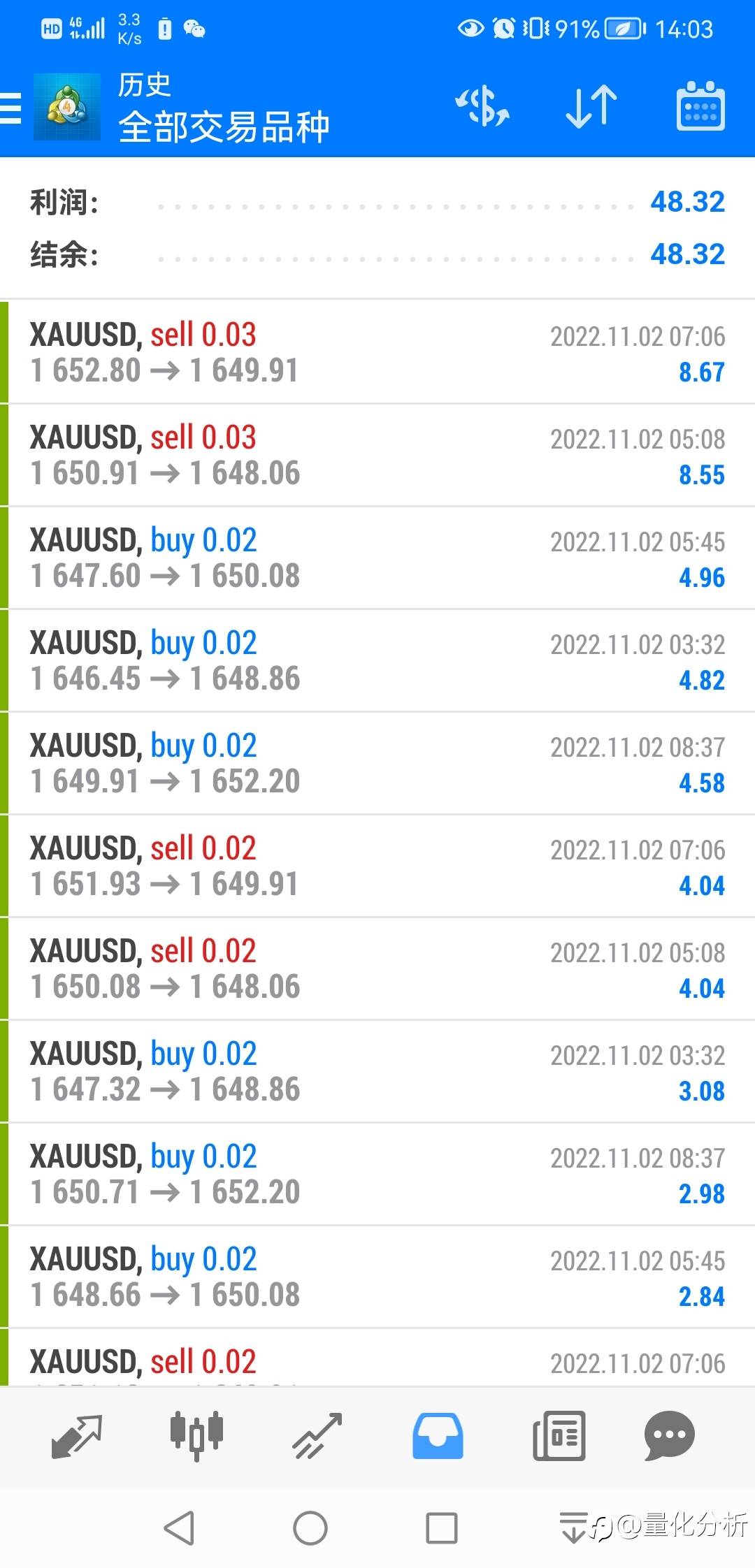Open the sell trade opened at 1 651.93
755x1568 pixels.
pos(377,866)
